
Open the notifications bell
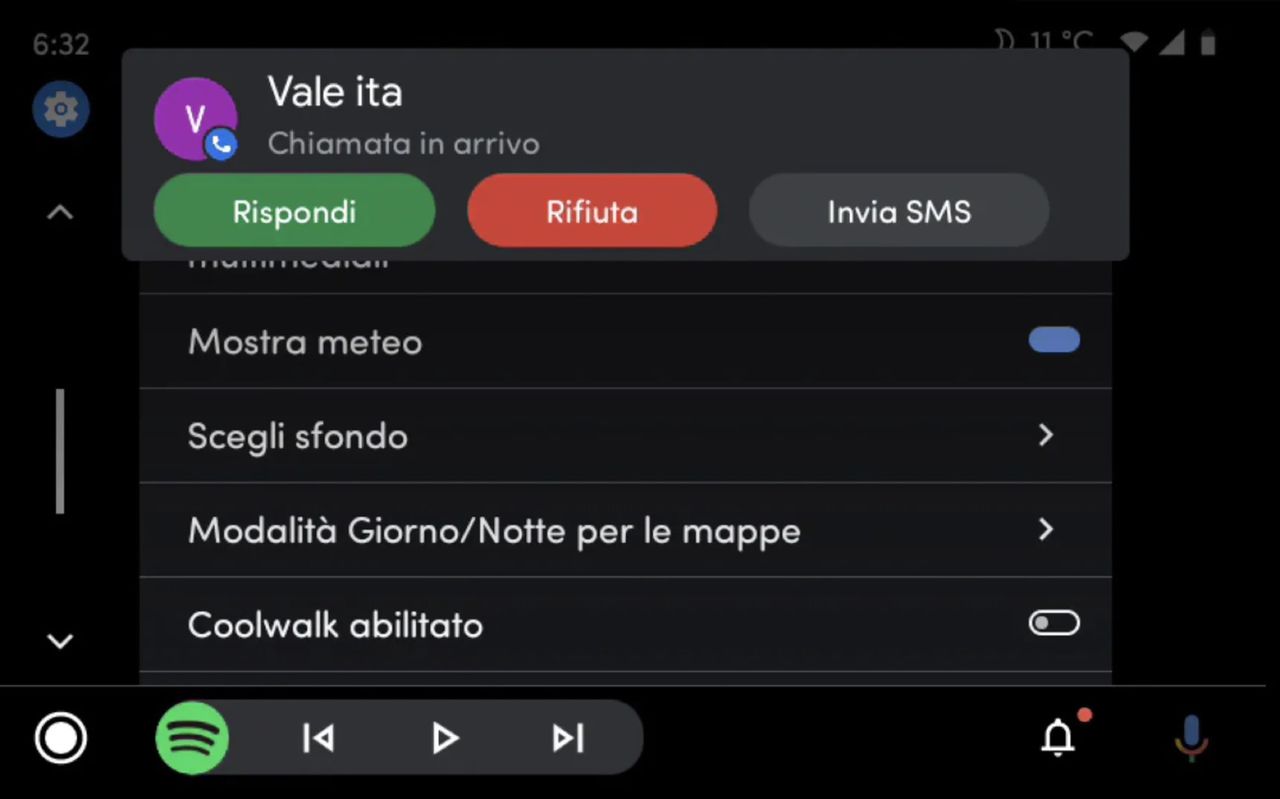click(x=1058, y=738)
